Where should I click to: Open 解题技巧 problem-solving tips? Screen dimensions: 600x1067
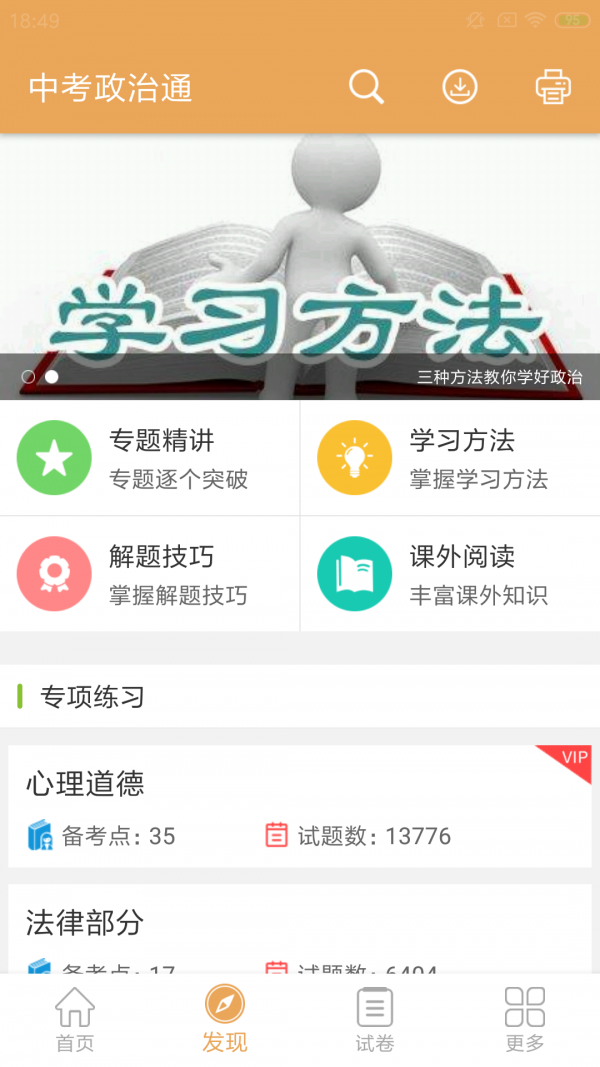150,574
